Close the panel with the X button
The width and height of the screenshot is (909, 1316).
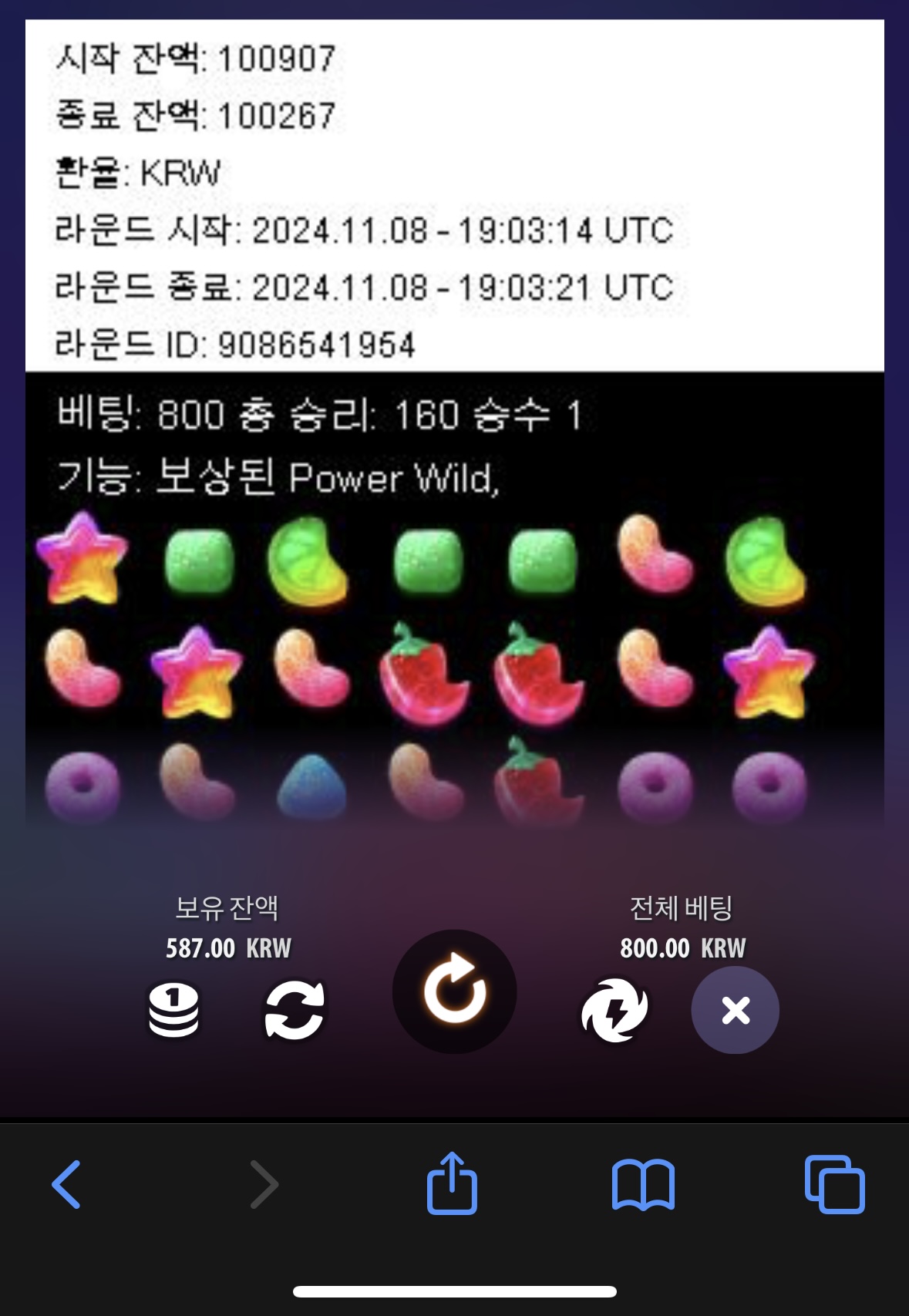[x=735, y=1010]
